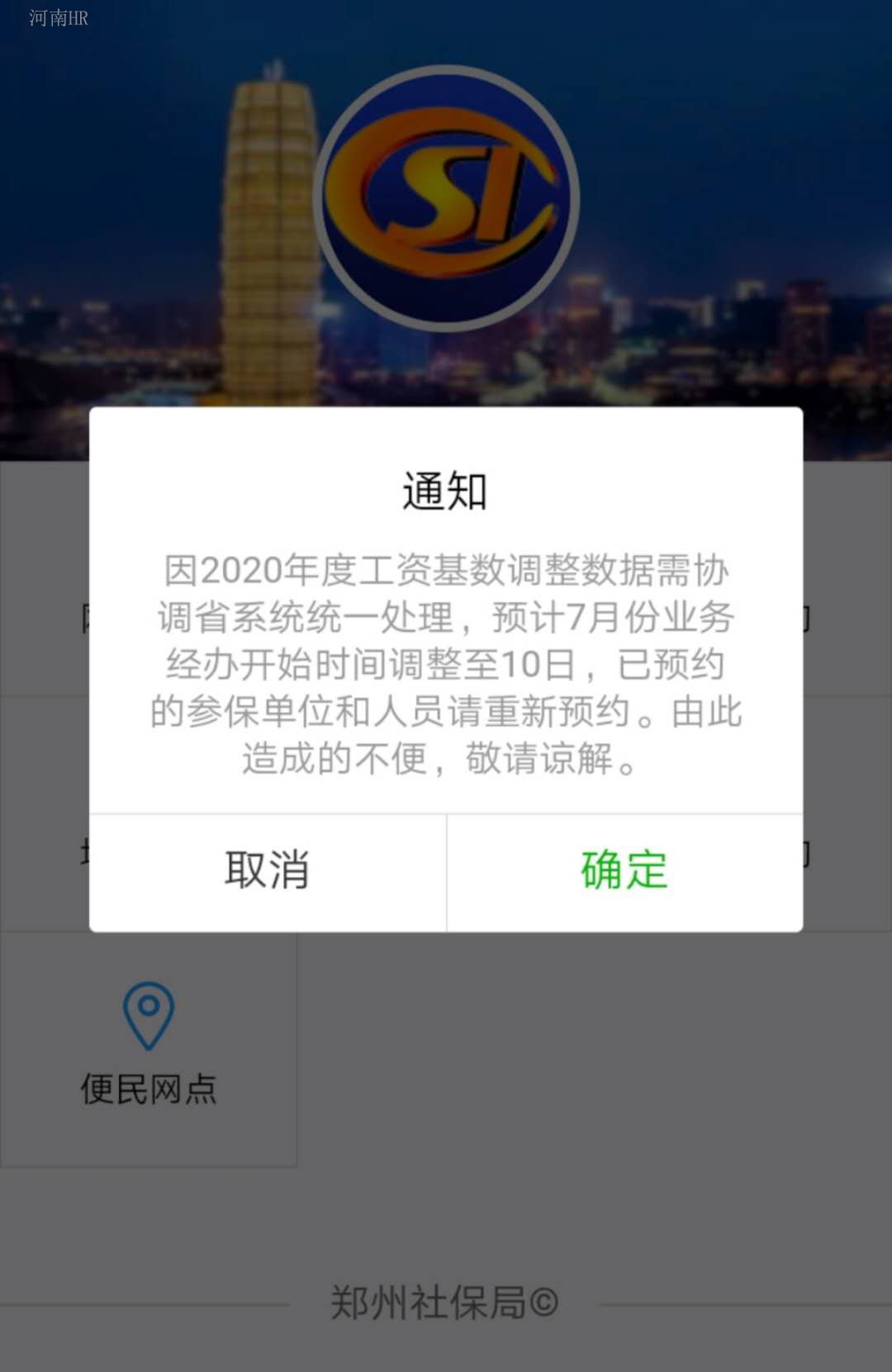Tap 取消 to cancel the notice
Screen dimensions: 892x1372
(x=268, y=871)
